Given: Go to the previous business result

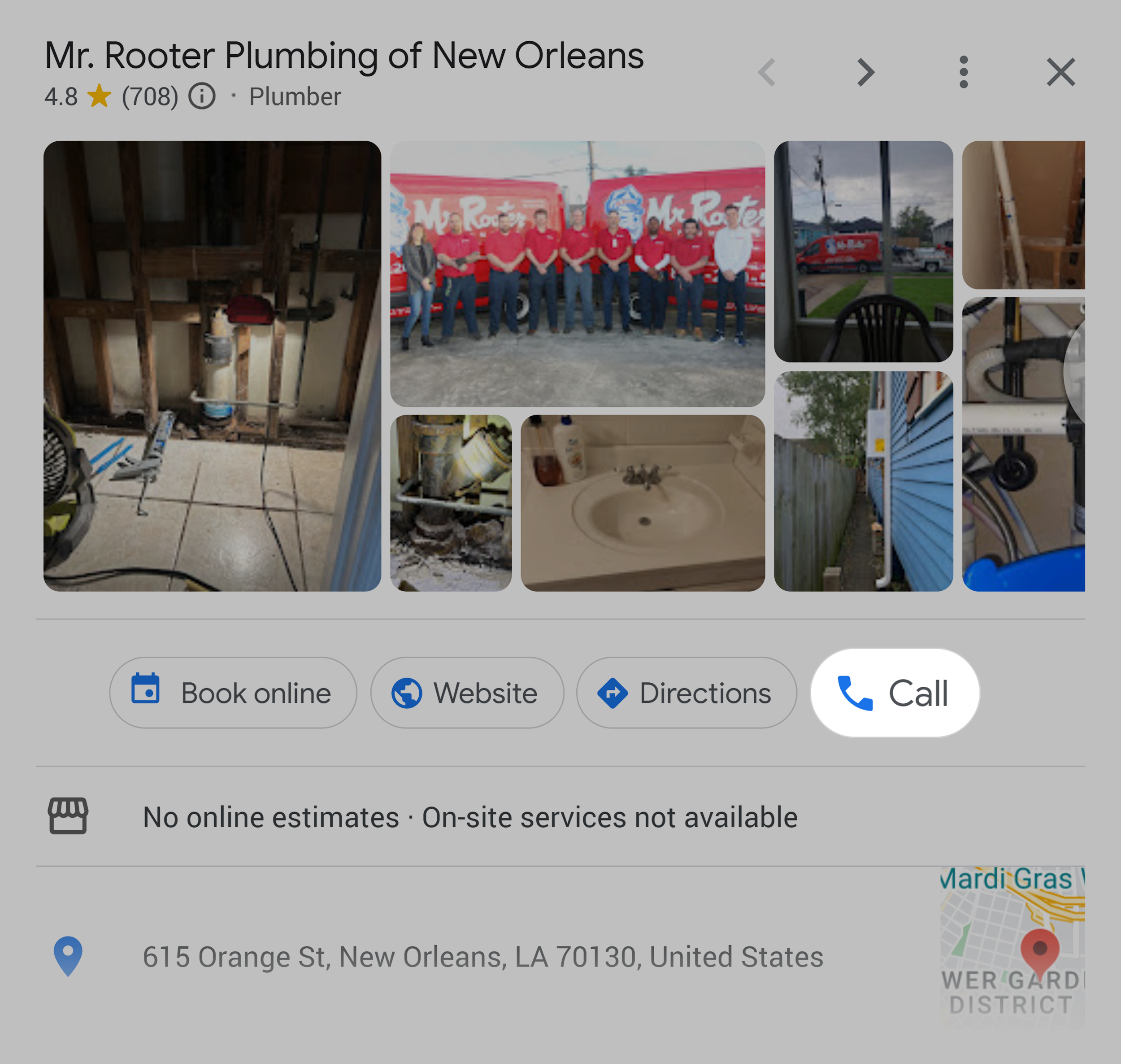Looking at the screenshot, I should click(x=767, y=72).
